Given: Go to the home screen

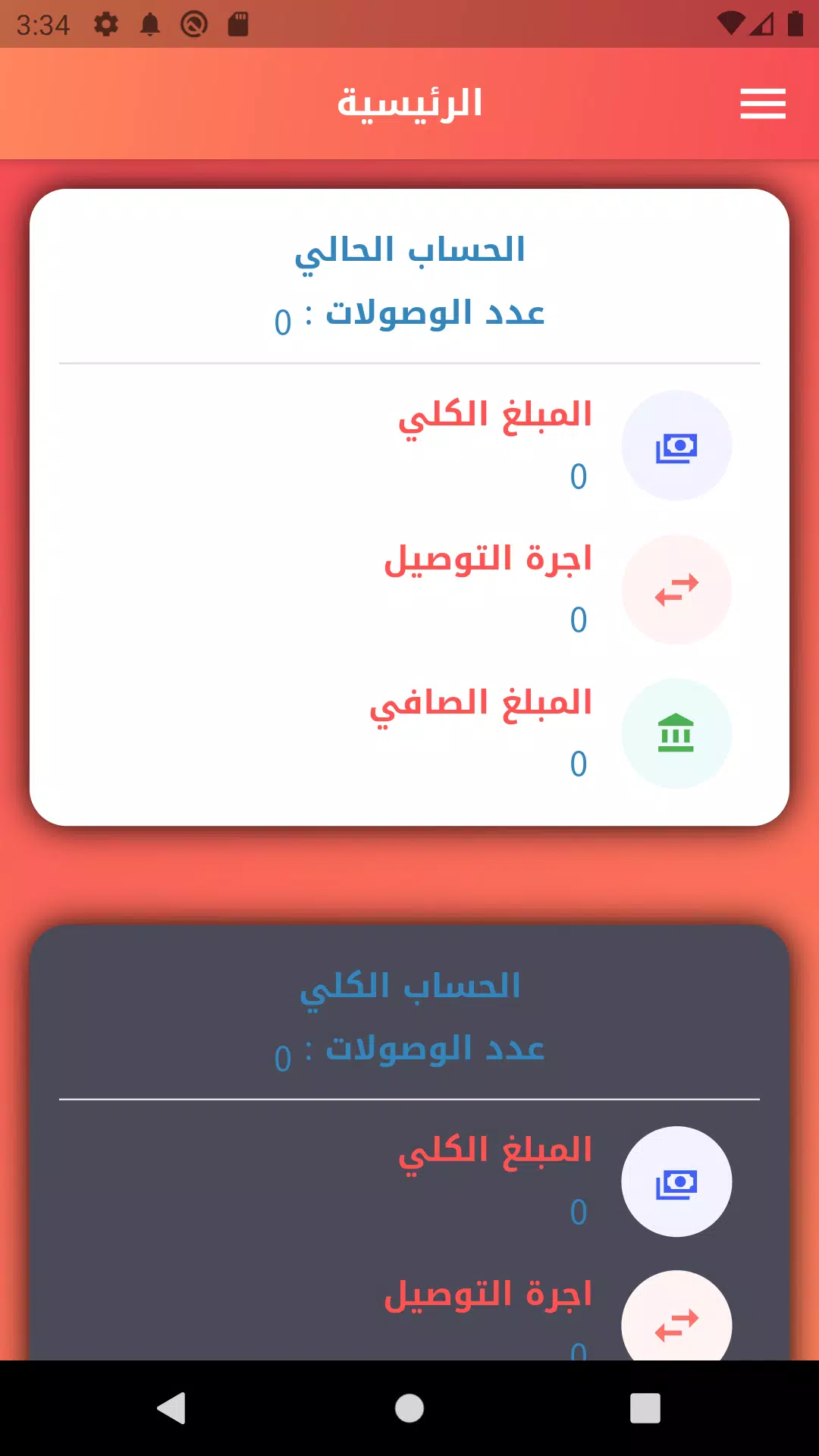Looking at the screenshot, I should (x=409, y=1408).
